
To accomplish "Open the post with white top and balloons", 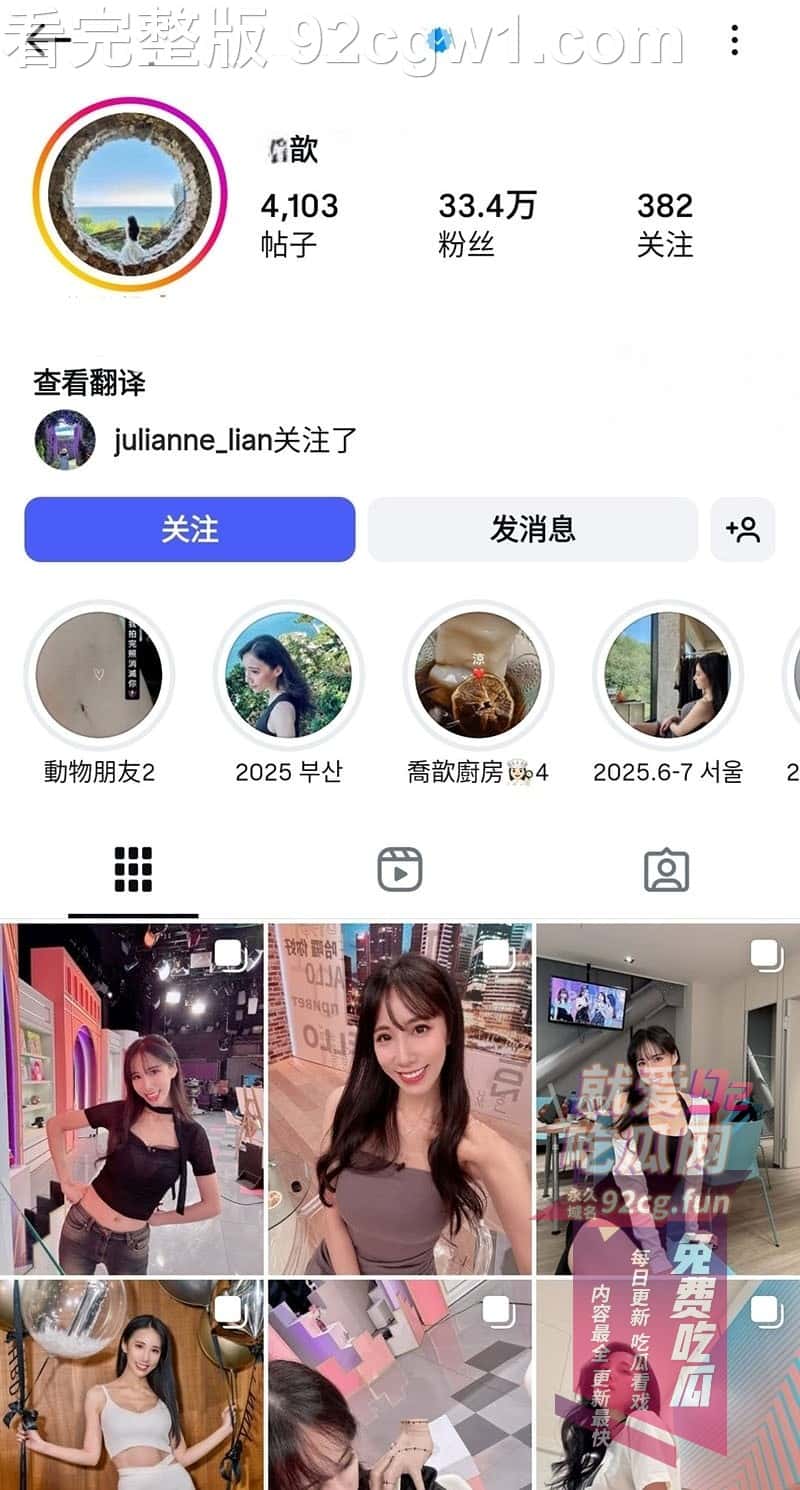I will tap(132, 1385).
